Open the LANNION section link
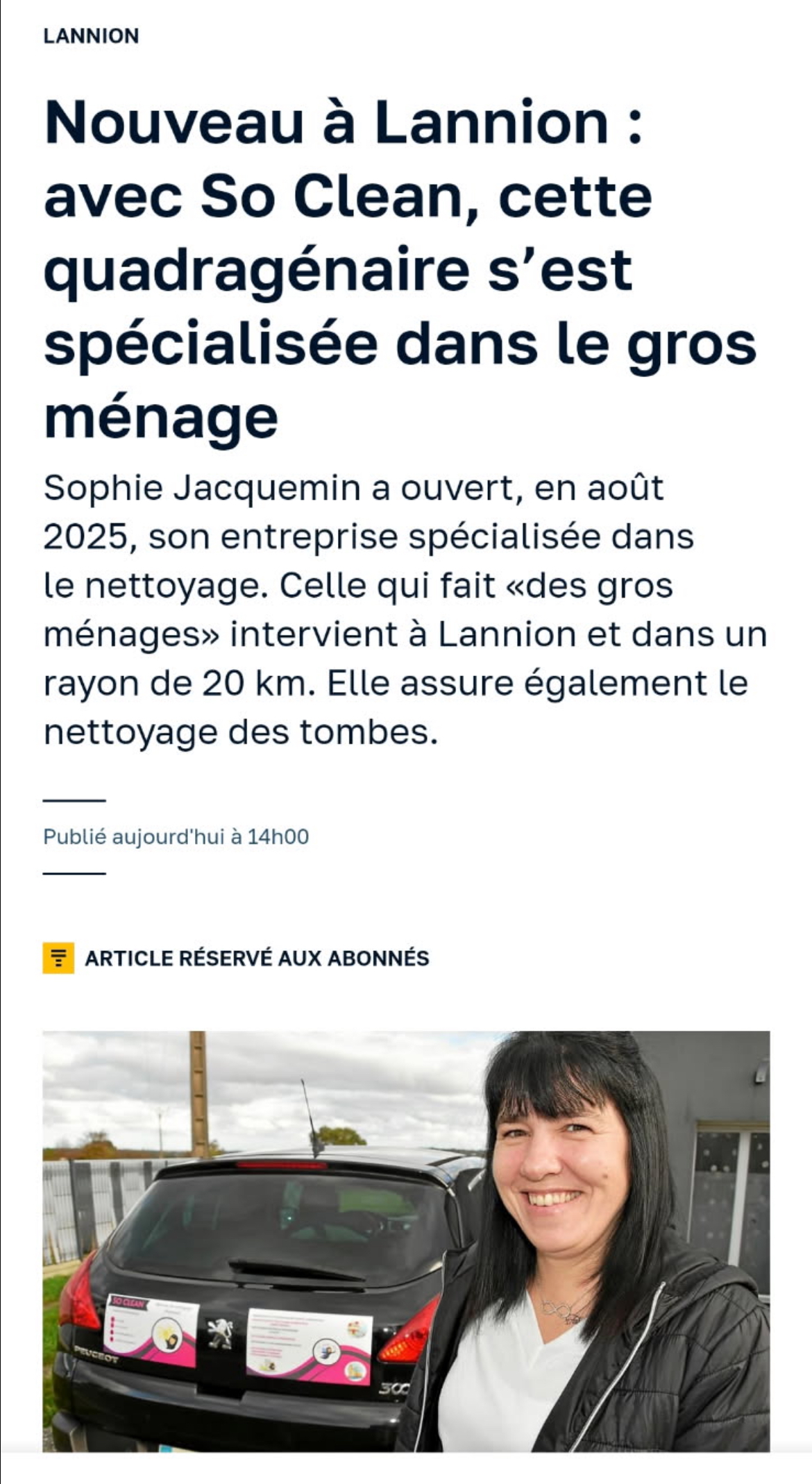 [x=91, y=36]
